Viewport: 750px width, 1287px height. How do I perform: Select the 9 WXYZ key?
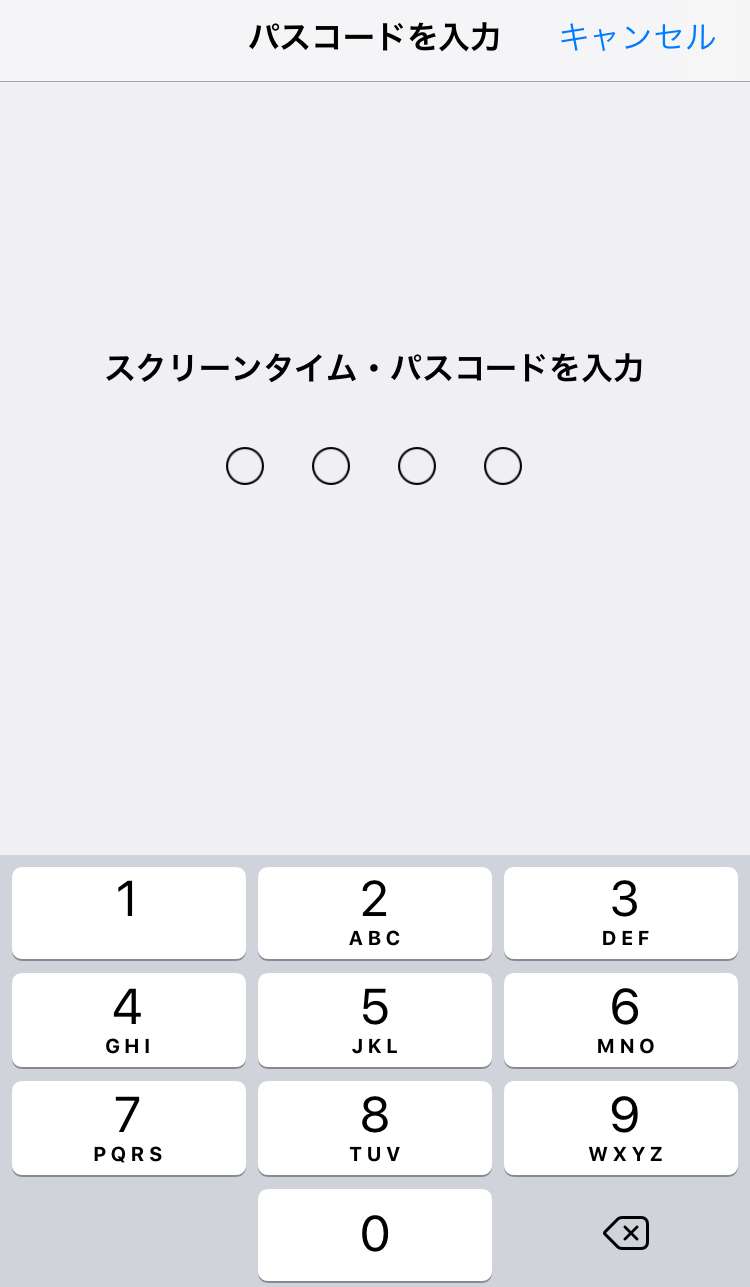point(621,1127)
